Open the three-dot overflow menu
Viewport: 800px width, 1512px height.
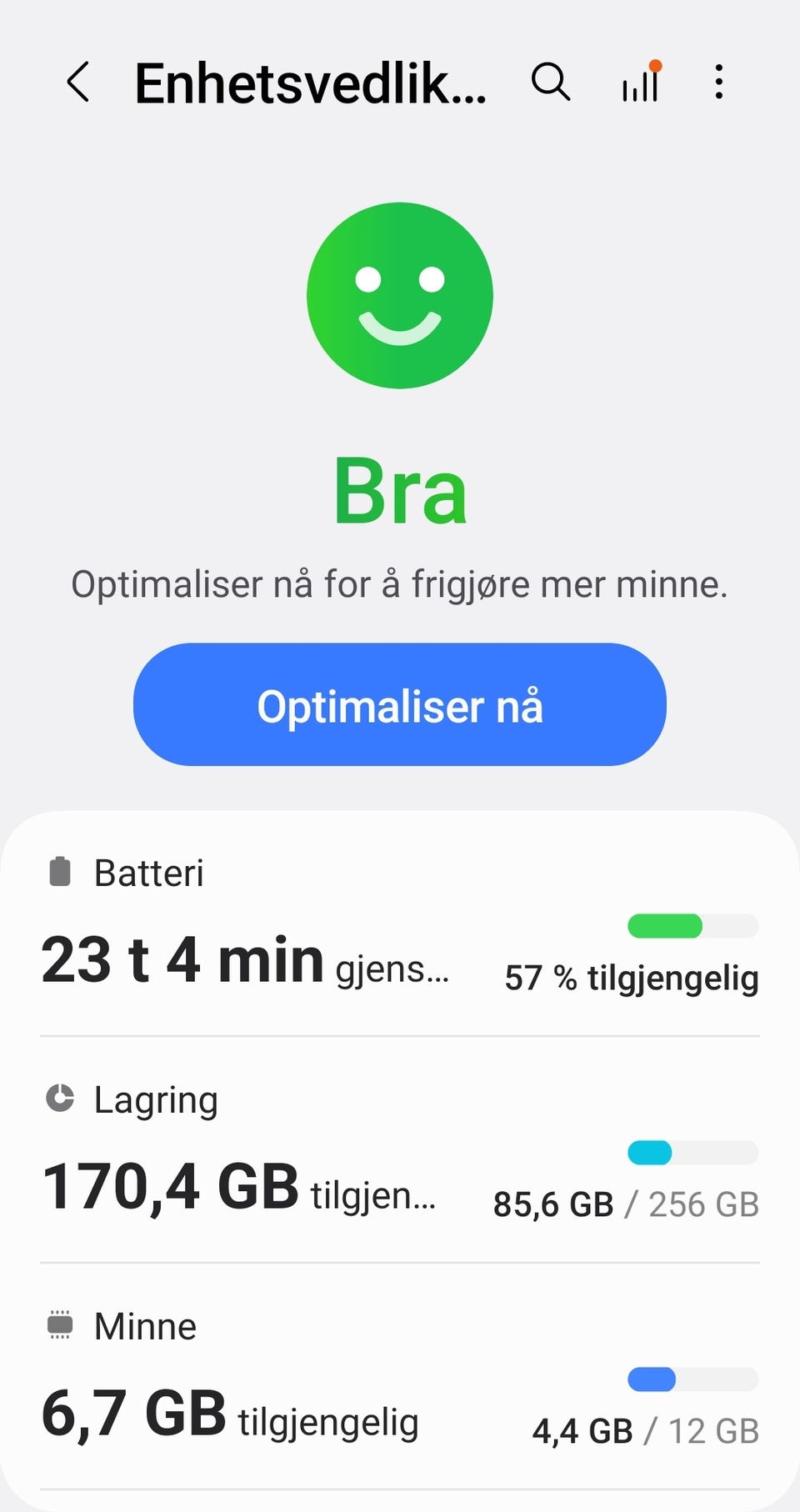click(x=718, y=83)
